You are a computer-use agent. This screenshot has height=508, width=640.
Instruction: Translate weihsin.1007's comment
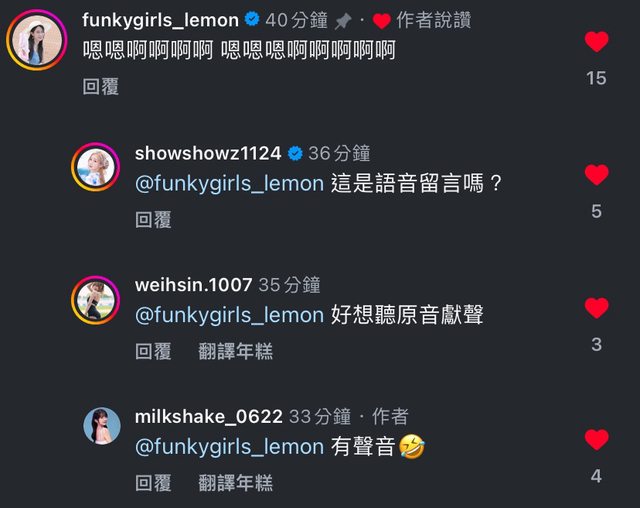coord(235,351)
